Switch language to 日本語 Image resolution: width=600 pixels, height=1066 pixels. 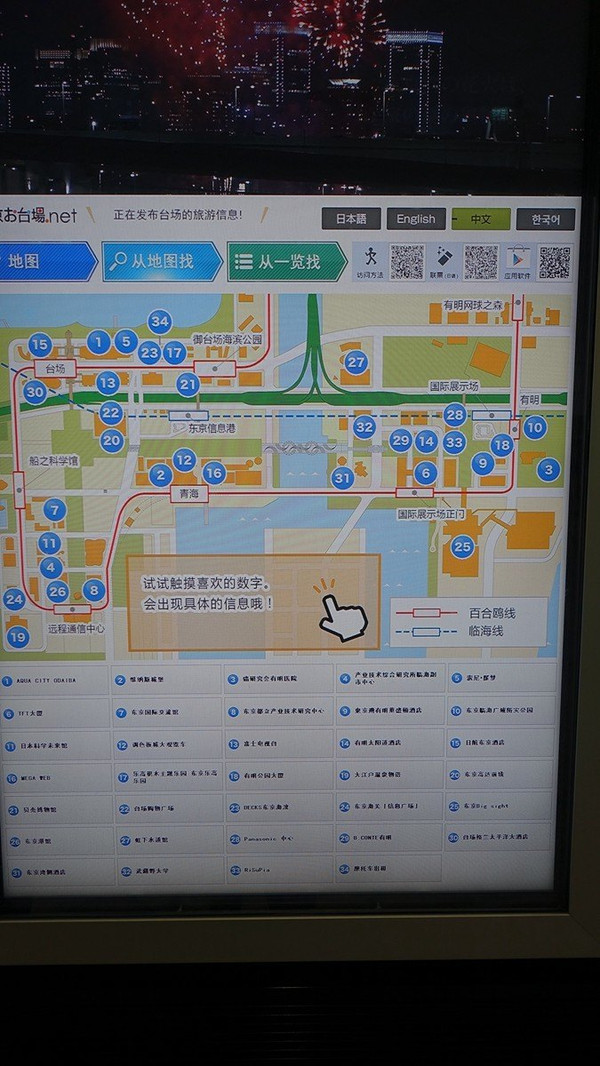coord(351,219)
